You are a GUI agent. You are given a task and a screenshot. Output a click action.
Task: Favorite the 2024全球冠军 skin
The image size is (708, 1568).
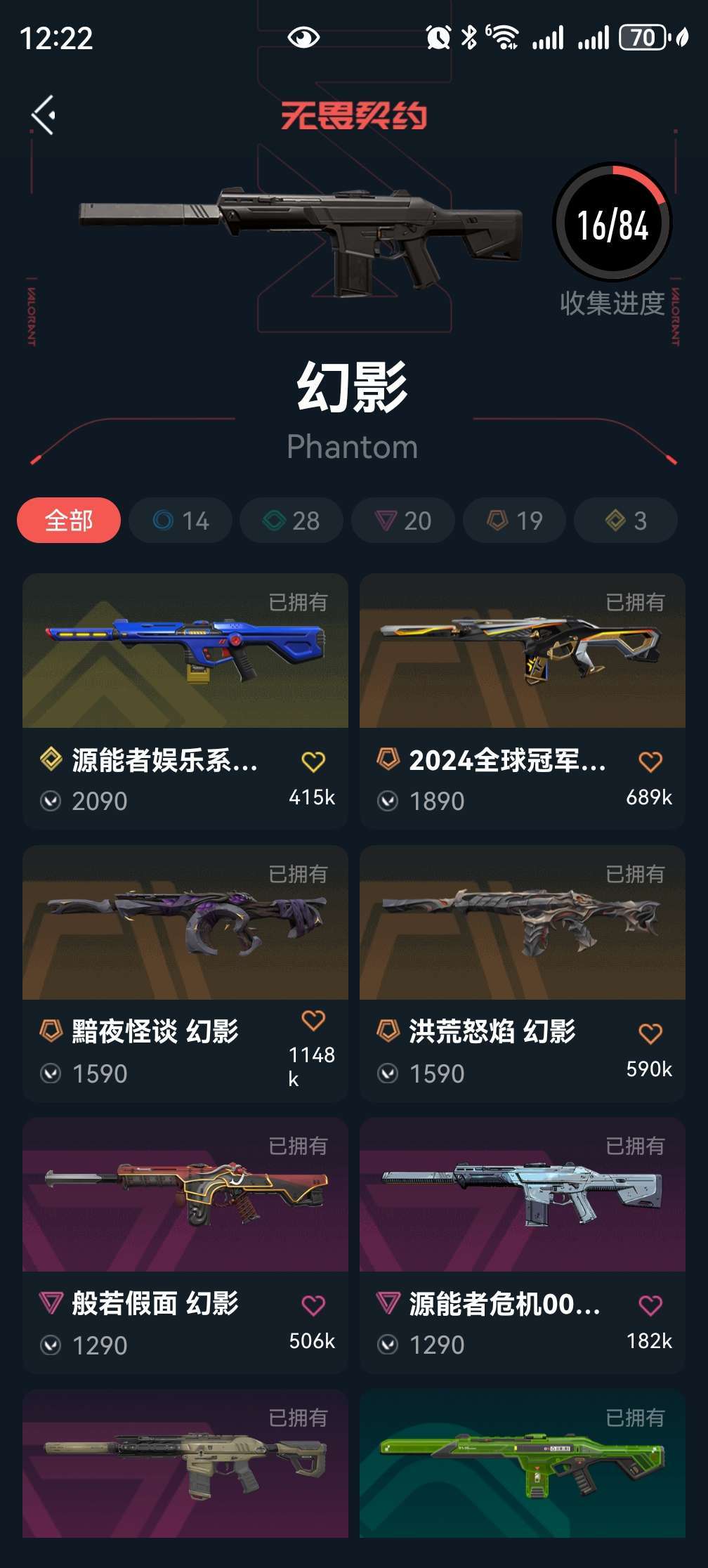pos(650,762)
